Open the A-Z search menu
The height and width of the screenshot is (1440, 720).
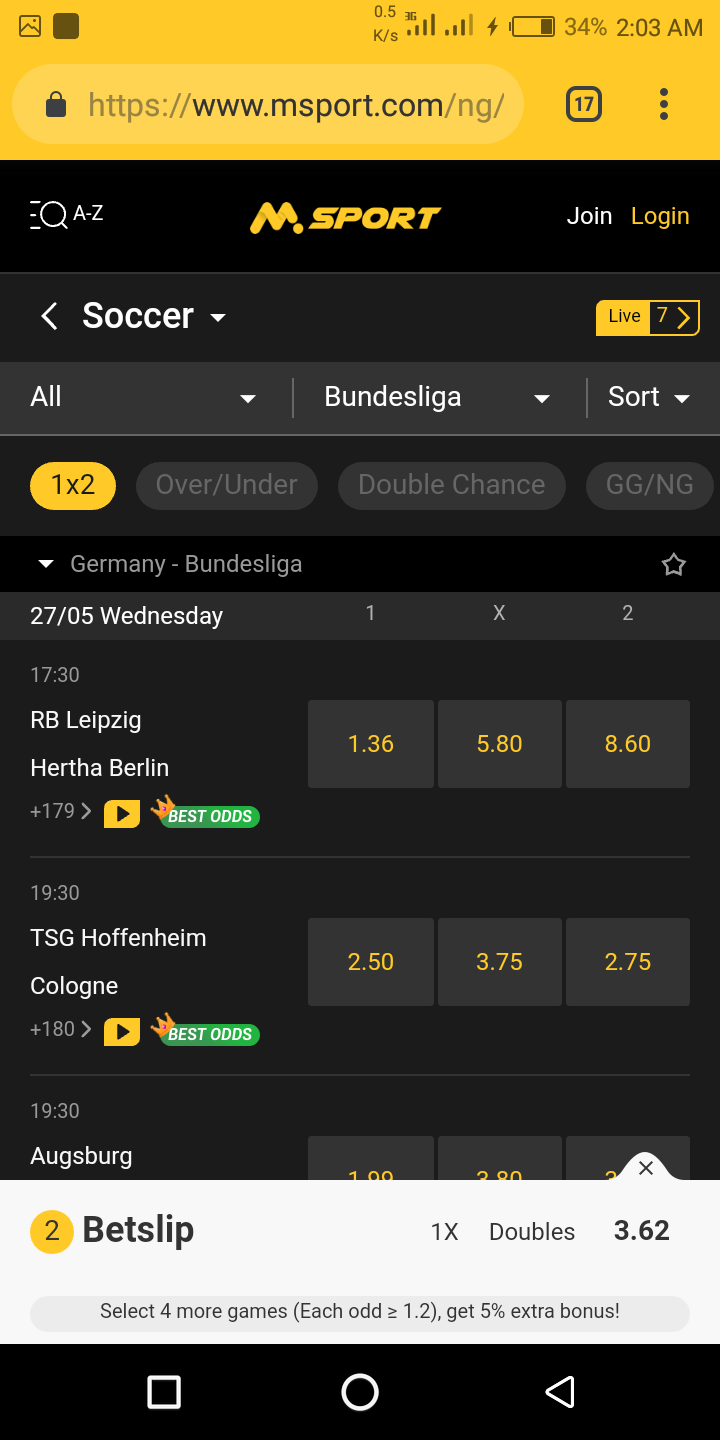66,214
